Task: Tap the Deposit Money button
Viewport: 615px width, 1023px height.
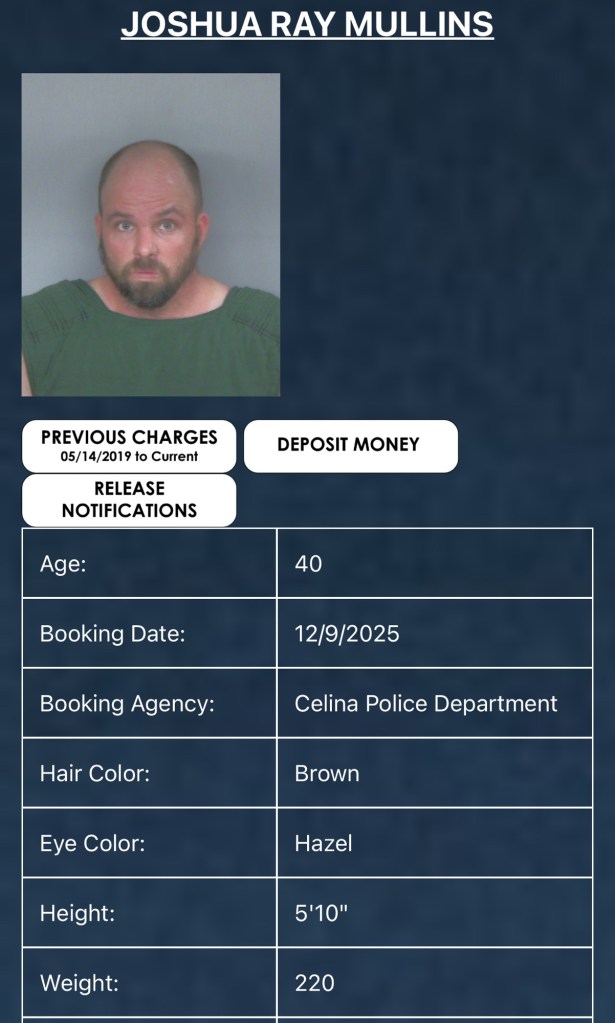Action: 350,445
